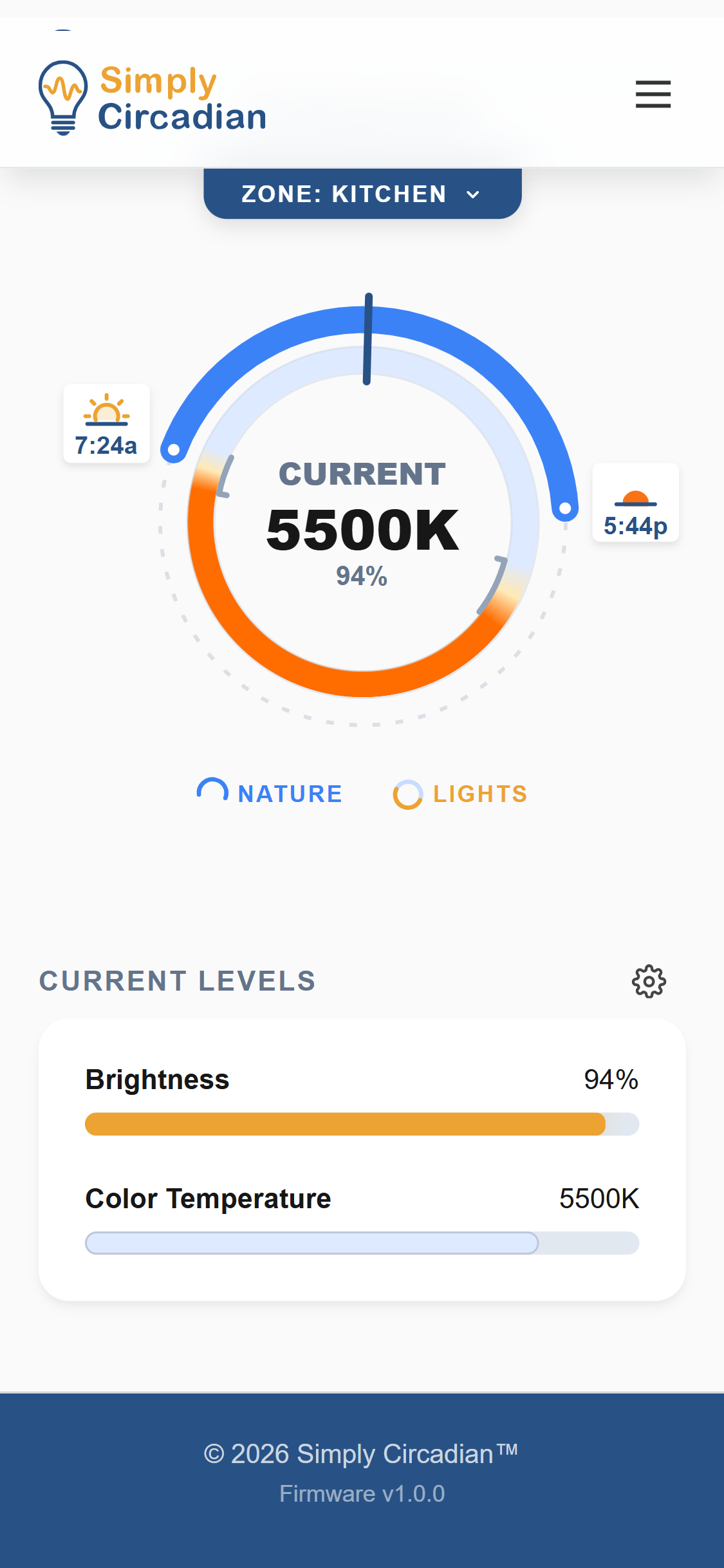Open settings via the gear icon

point(649,981)
